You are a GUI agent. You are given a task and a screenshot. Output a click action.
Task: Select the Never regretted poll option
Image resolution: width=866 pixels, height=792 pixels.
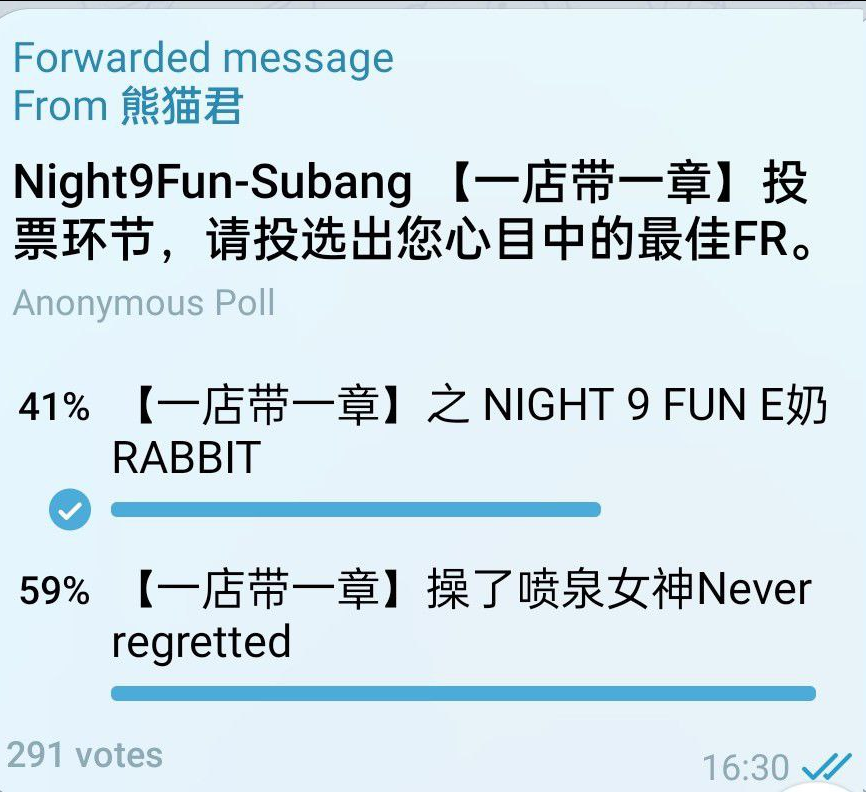coord(460,616)
